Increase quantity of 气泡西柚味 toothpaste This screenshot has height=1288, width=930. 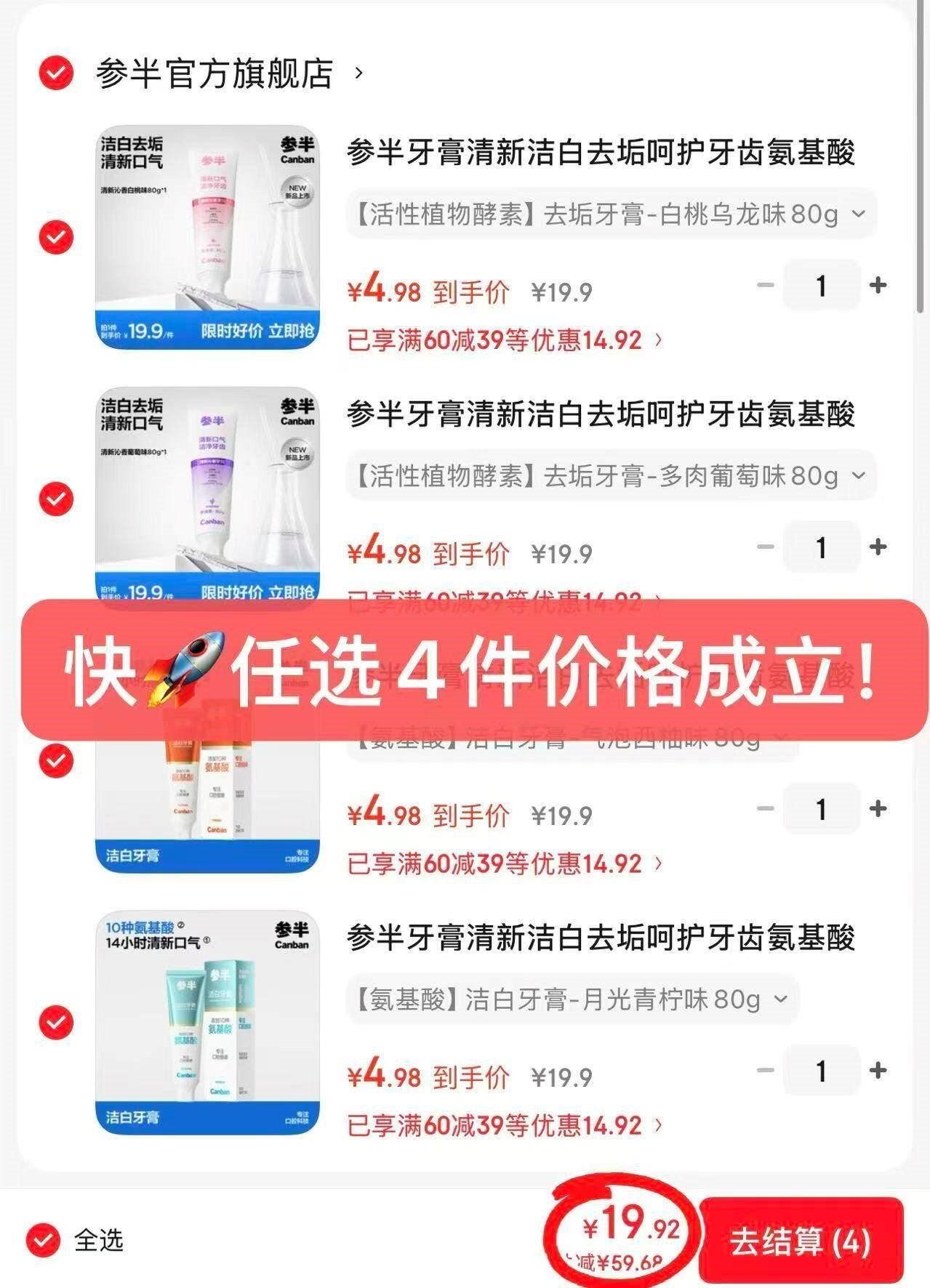(x=878, y=808)
